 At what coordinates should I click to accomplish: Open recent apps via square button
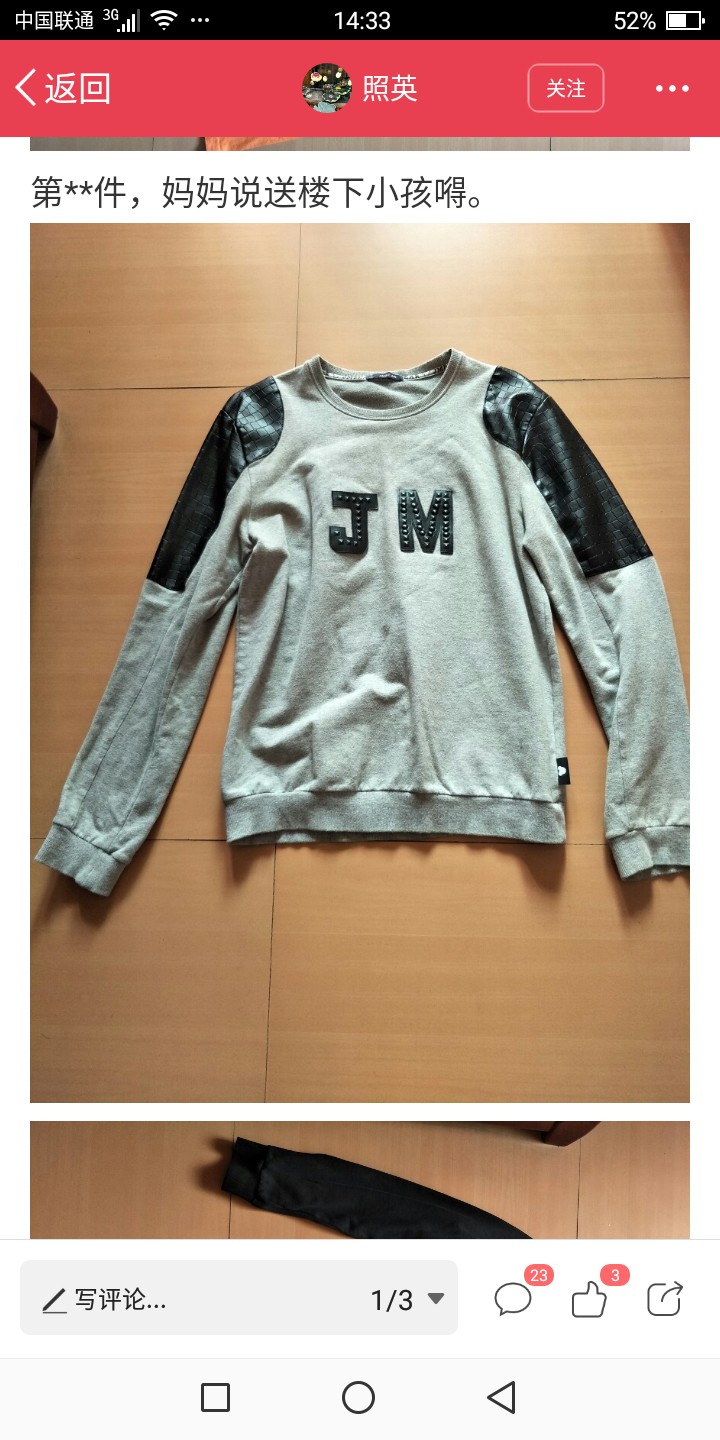pyautogui.click(x=215, y=1397)
